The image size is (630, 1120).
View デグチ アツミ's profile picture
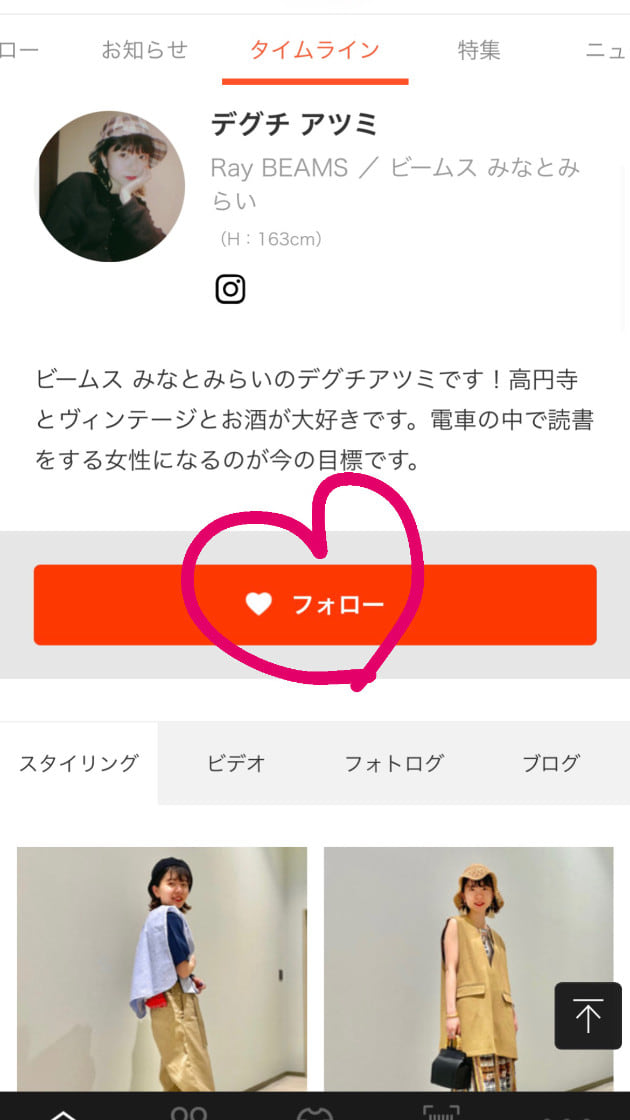pyautogui.click(x=111, y=187)
